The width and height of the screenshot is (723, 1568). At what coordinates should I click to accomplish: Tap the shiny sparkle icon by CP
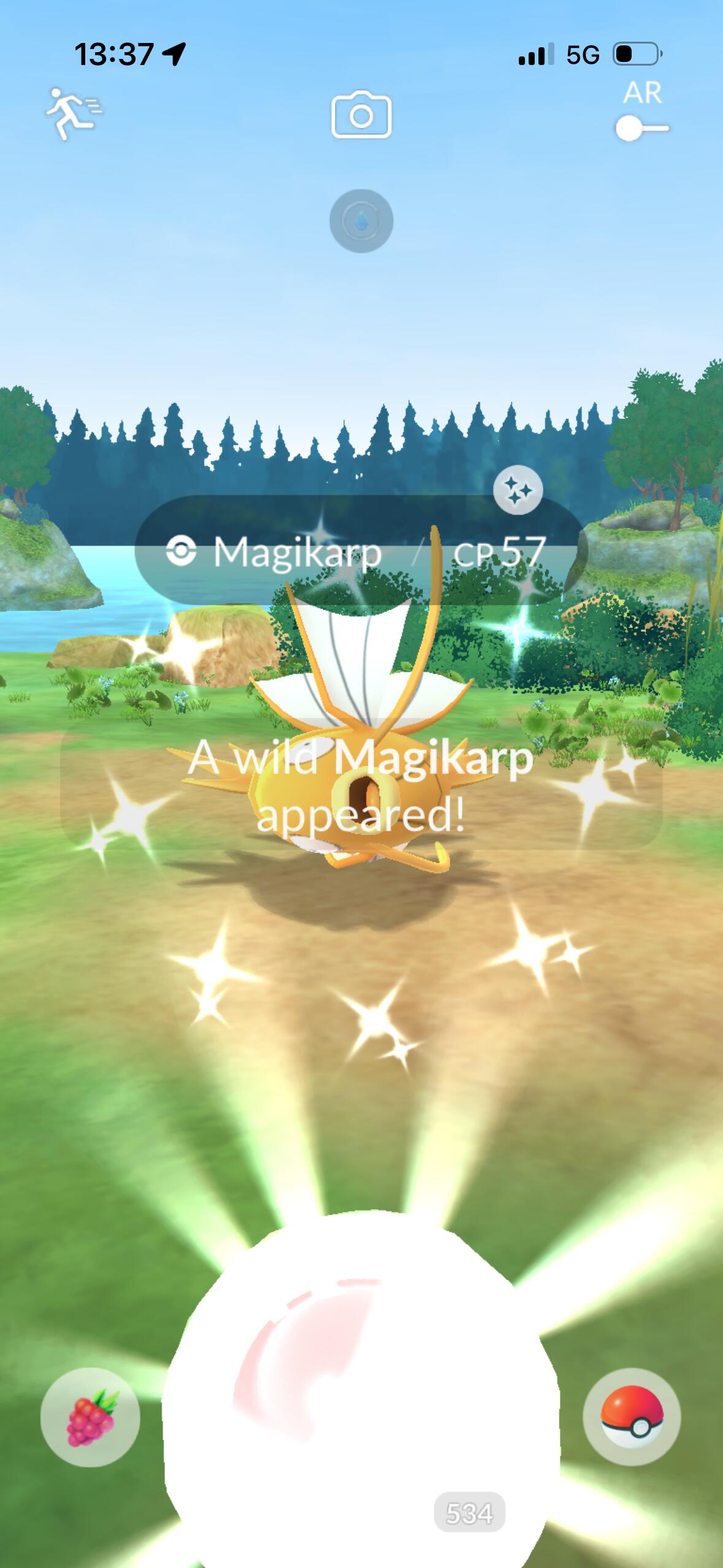518,490
